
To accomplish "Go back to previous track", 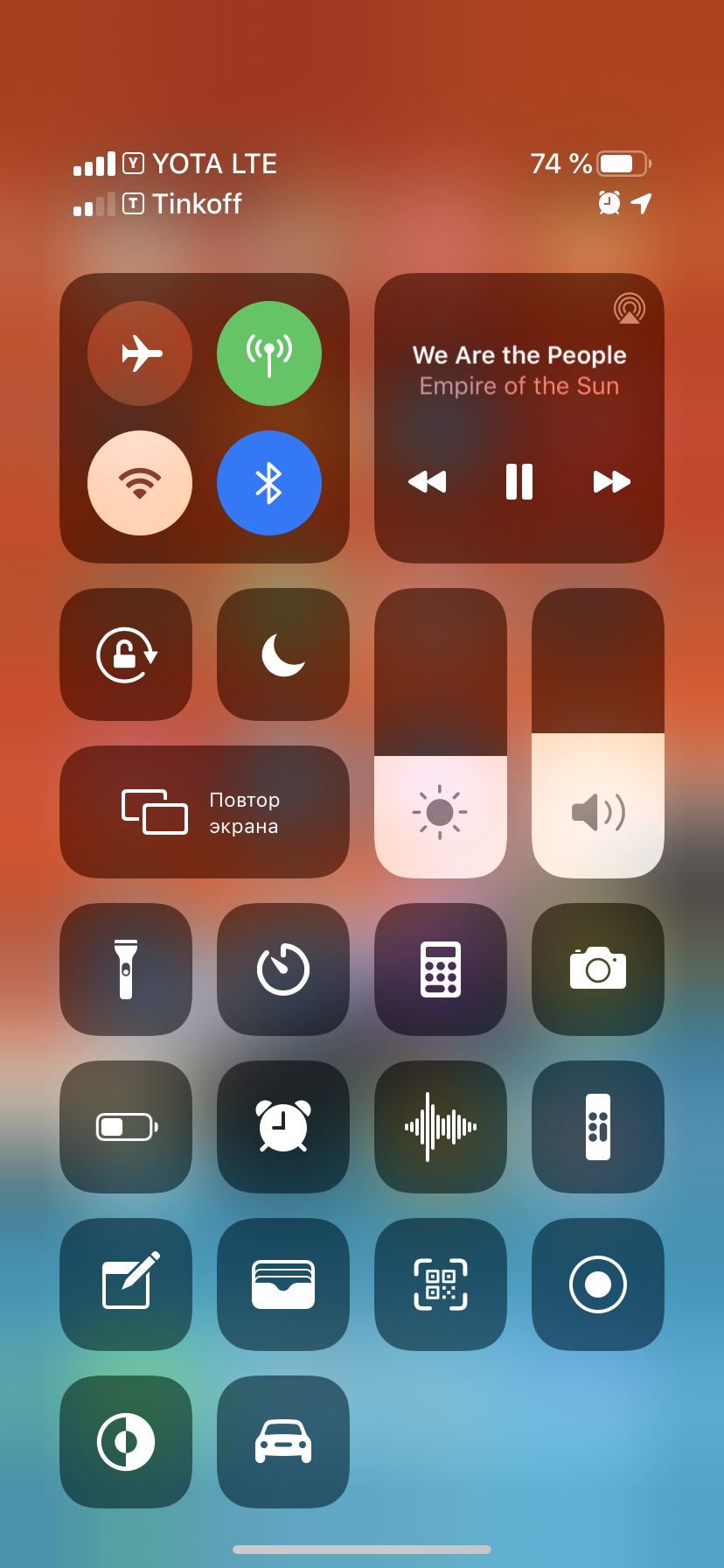I will pyautogui.click(x=428, y=481).
